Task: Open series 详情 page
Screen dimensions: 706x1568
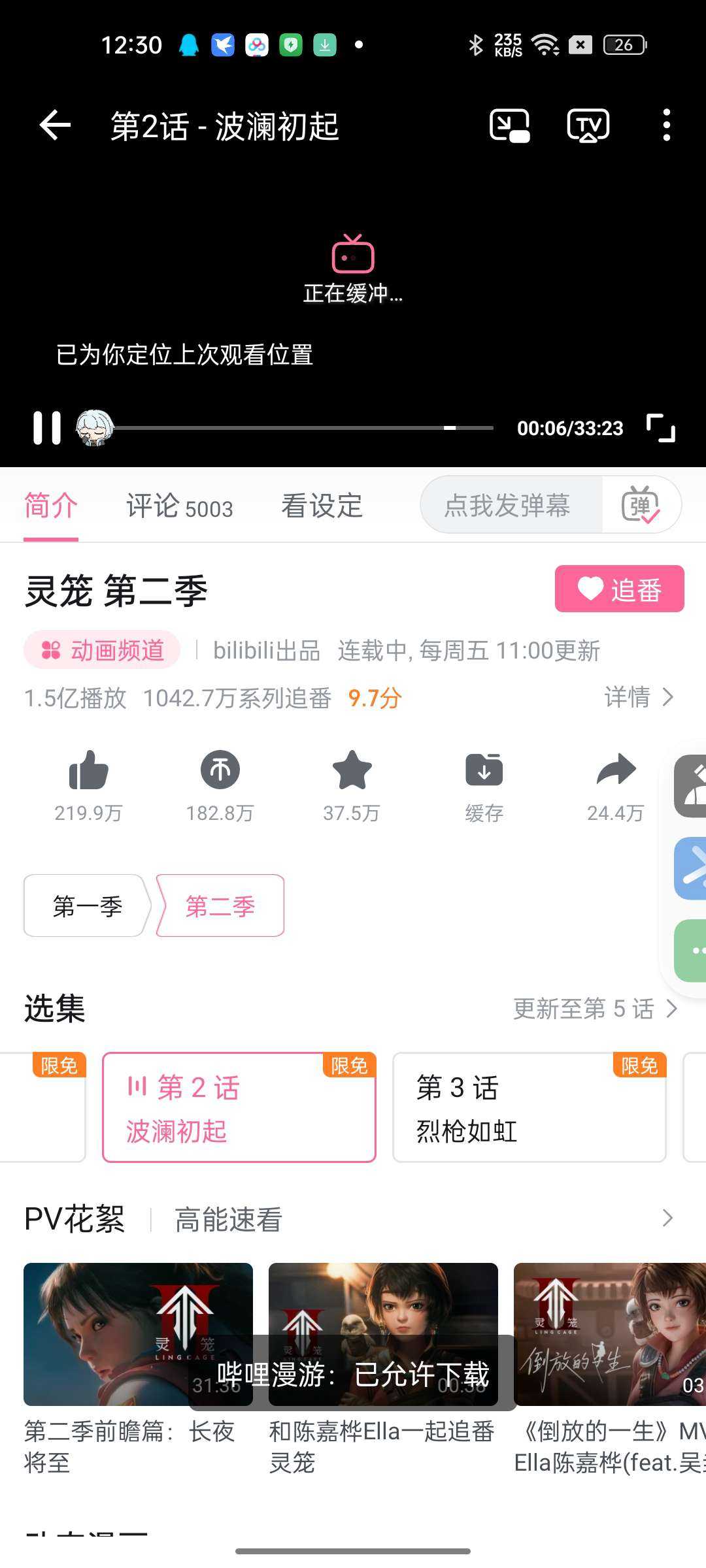Action: [639, 697]
